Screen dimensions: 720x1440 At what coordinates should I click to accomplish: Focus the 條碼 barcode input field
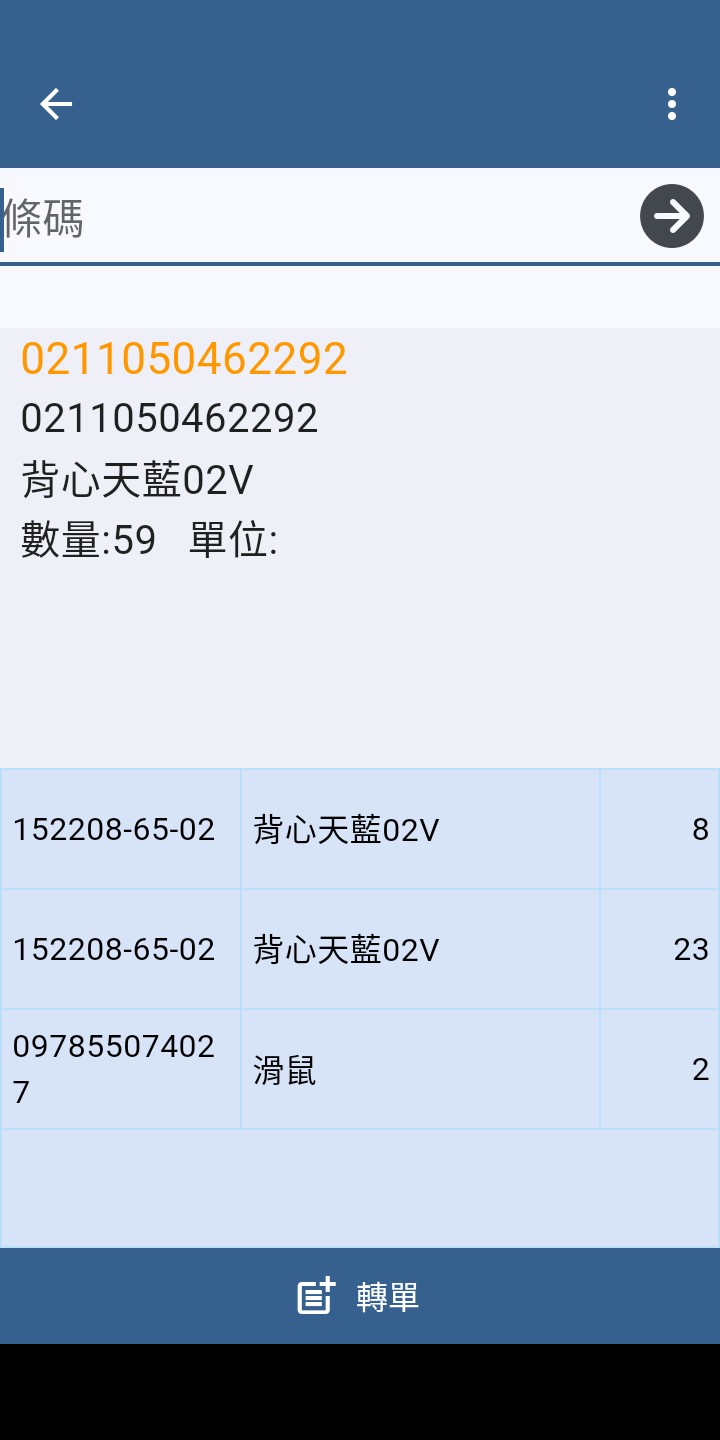click(x=310, y=217)
